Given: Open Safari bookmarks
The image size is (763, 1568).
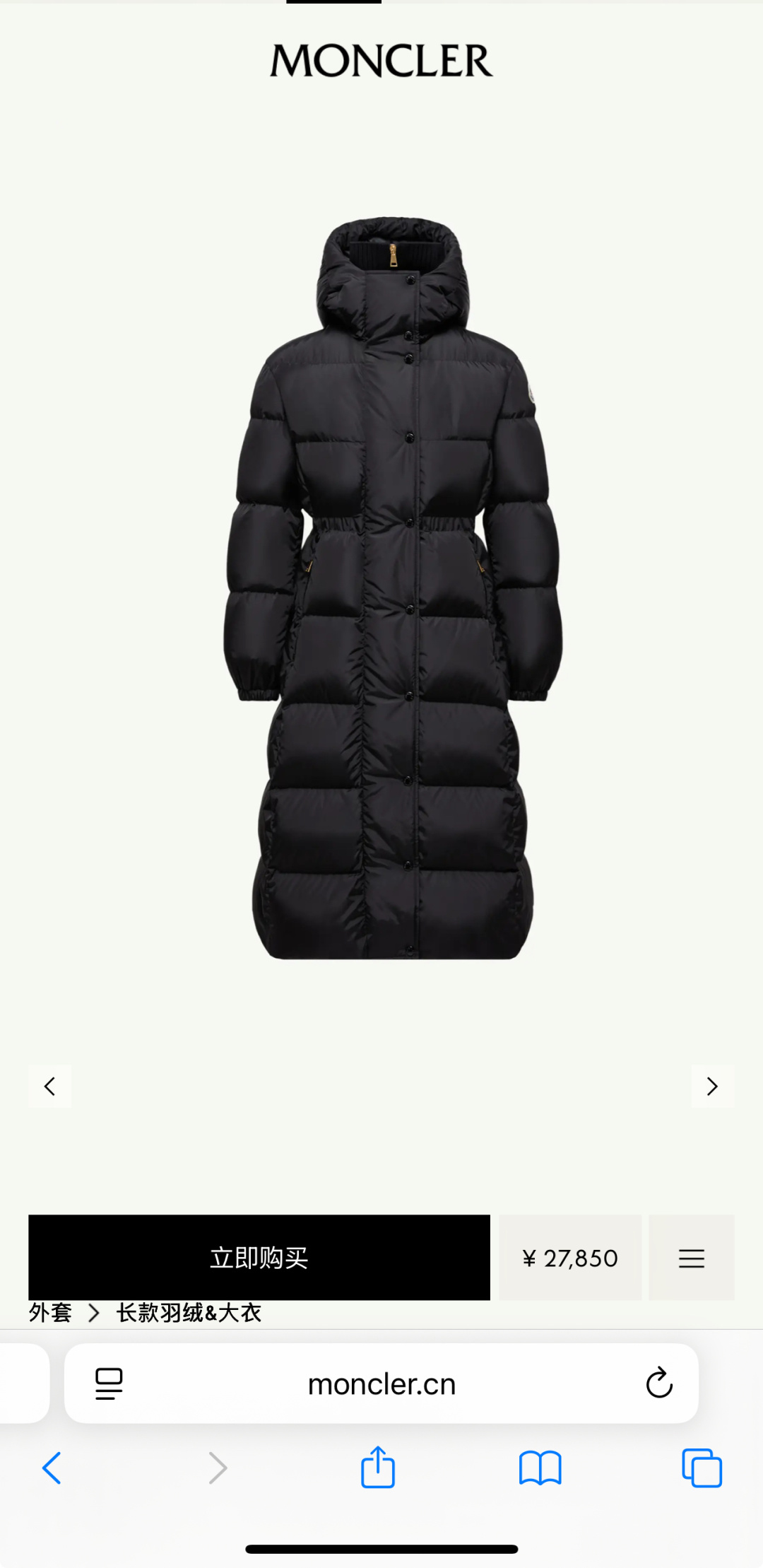Looking at the screenshot, I should (x=540, y=1468).
